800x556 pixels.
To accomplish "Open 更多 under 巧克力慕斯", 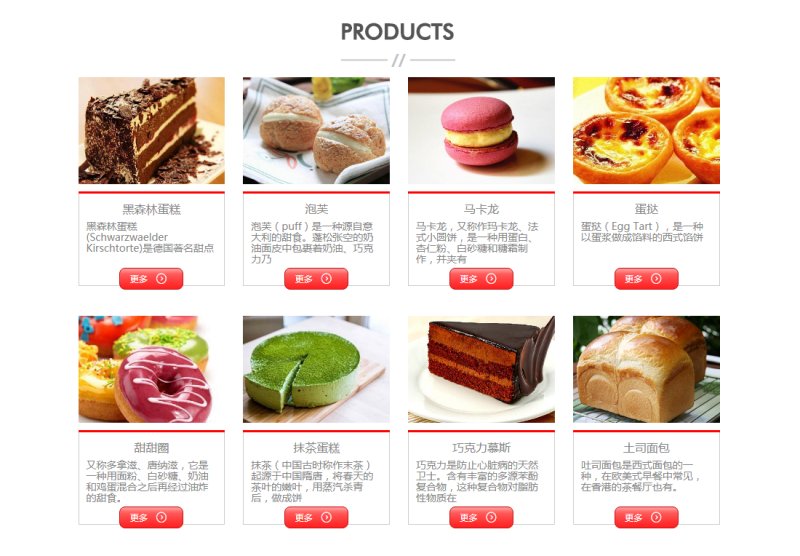I will pos(481,517).
